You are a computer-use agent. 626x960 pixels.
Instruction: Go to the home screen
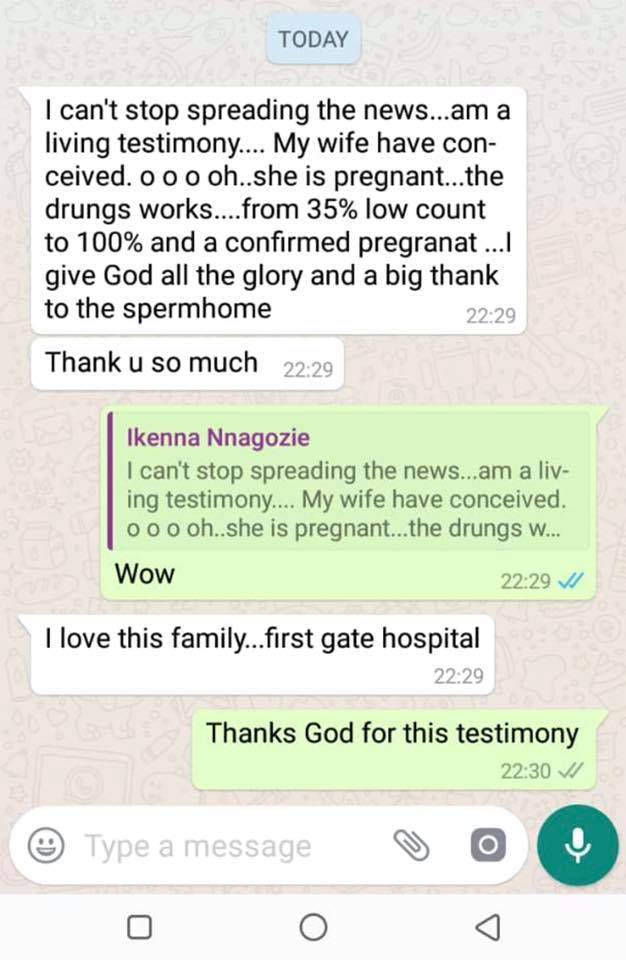click(313, 927)
